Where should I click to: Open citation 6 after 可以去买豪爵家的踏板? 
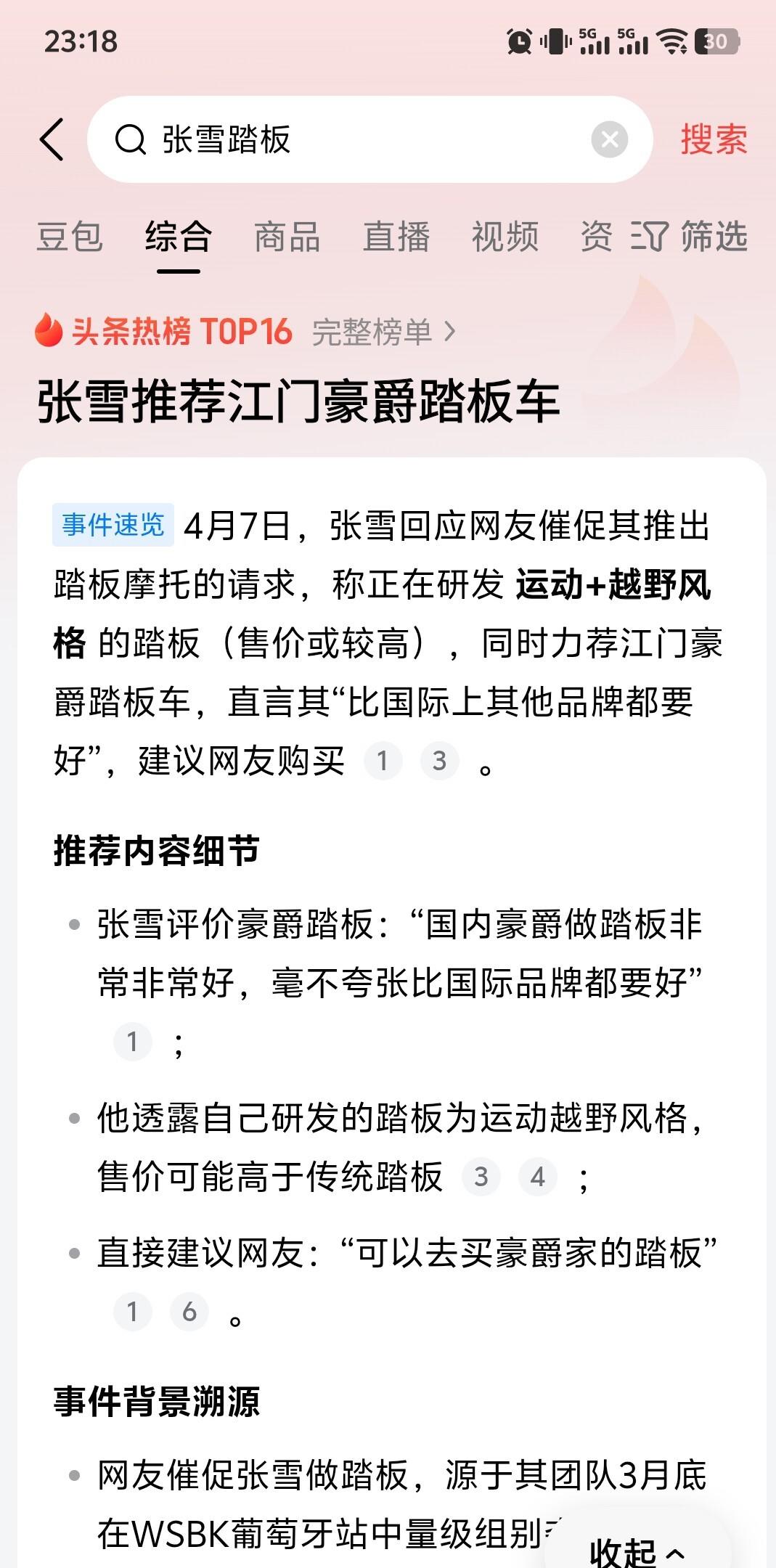tap(189, 1312)
